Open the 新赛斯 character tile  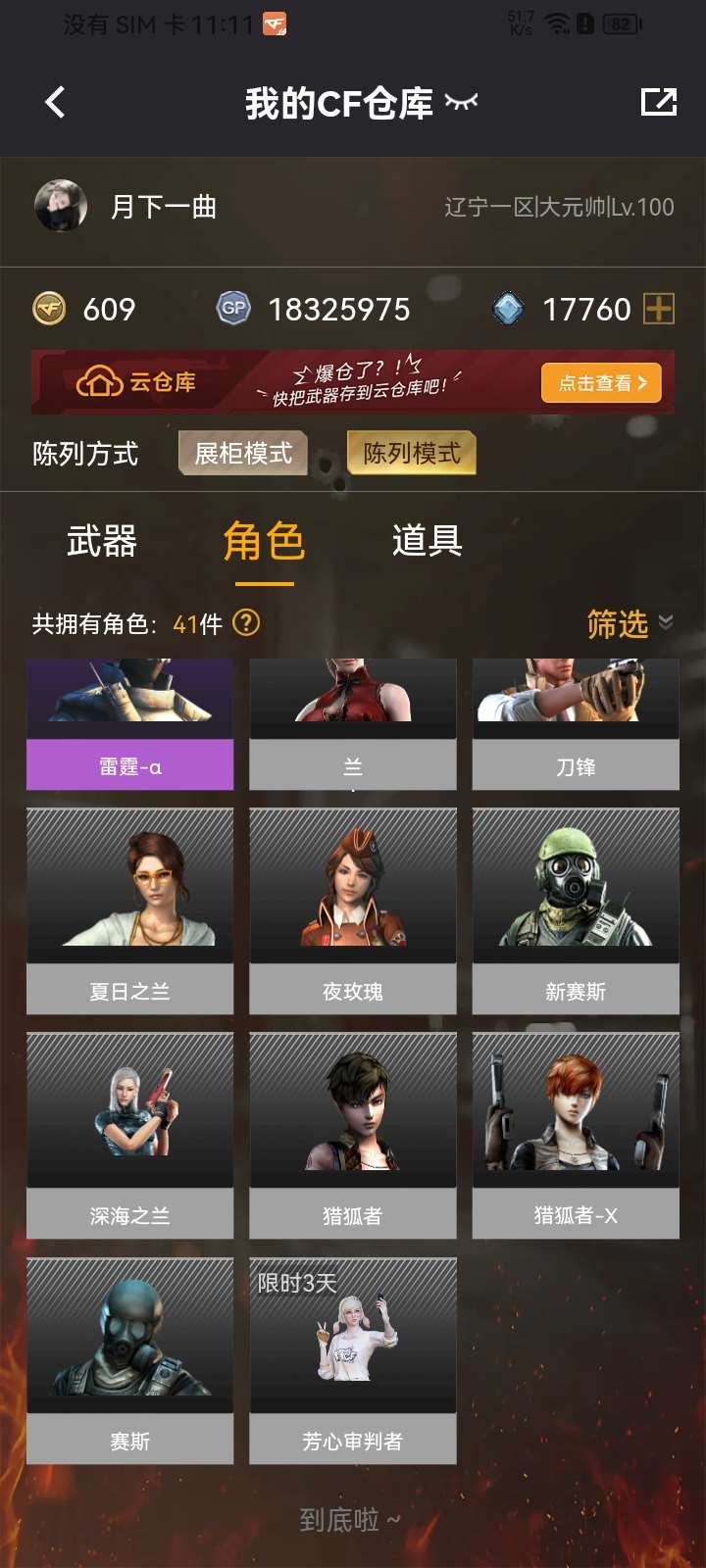point(576,910)
